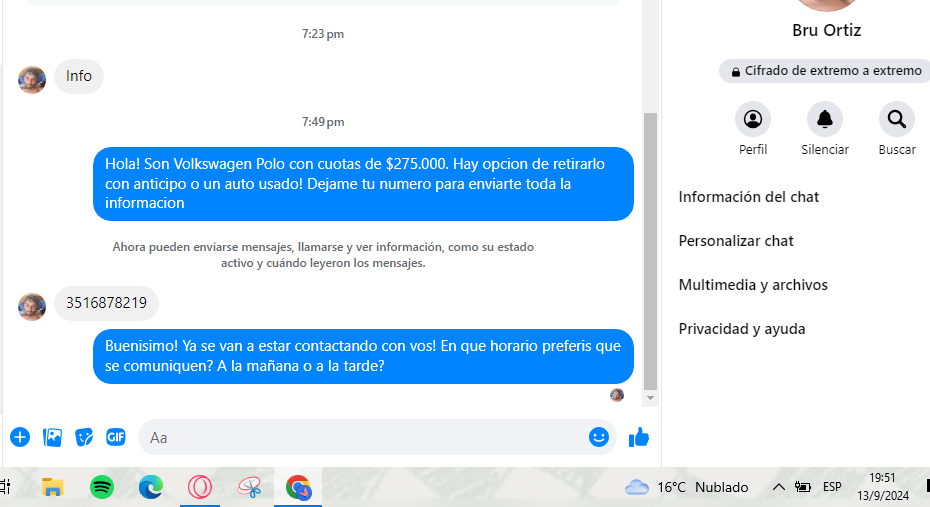Open Cifrado de extremo a extremo info
Image resolution: width=930 pixels, height=507 pixels.
(825, 71)
